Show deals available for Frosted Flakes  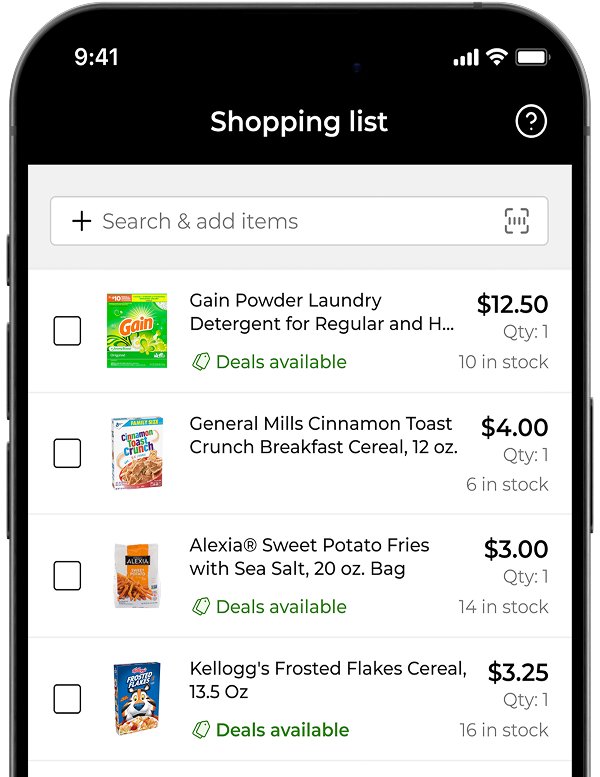point(269,730)
